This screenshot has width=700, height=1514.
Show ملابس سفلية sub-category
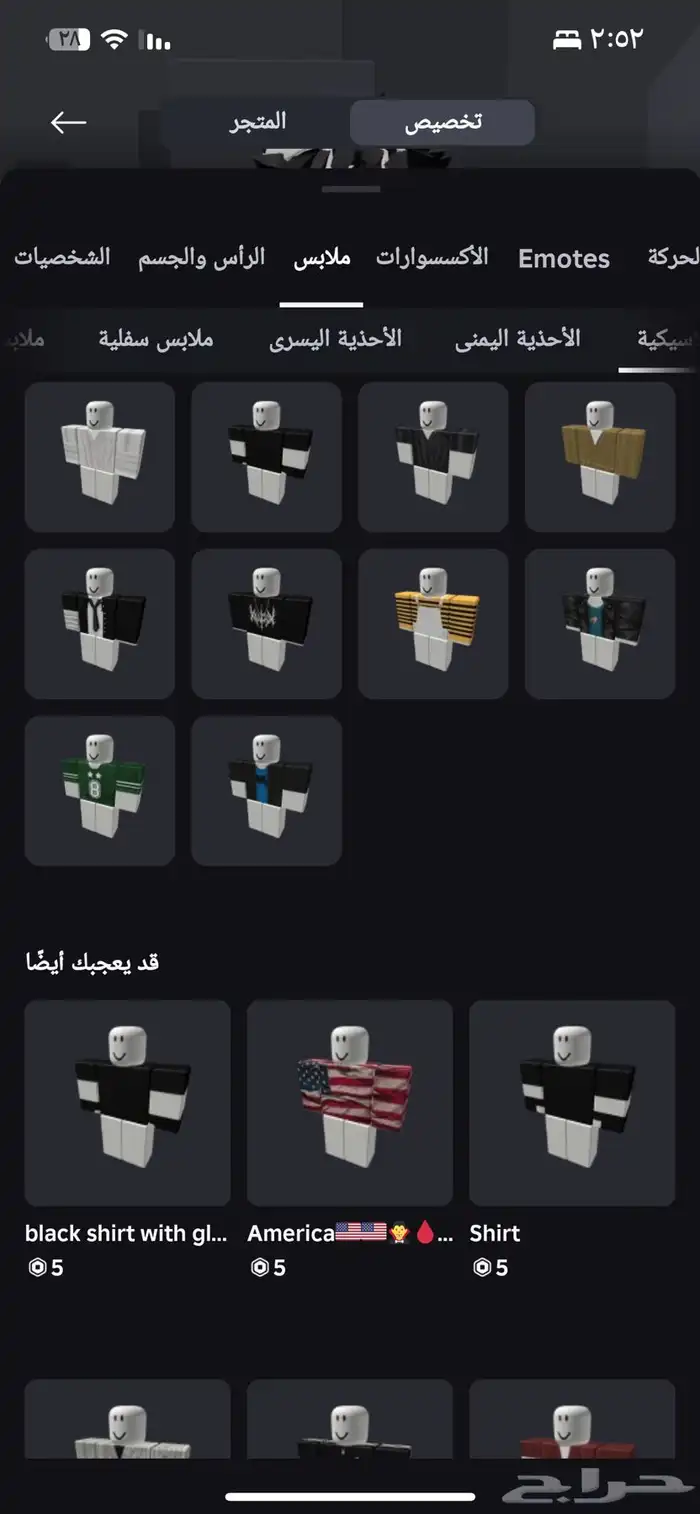[x=156, y=339]
